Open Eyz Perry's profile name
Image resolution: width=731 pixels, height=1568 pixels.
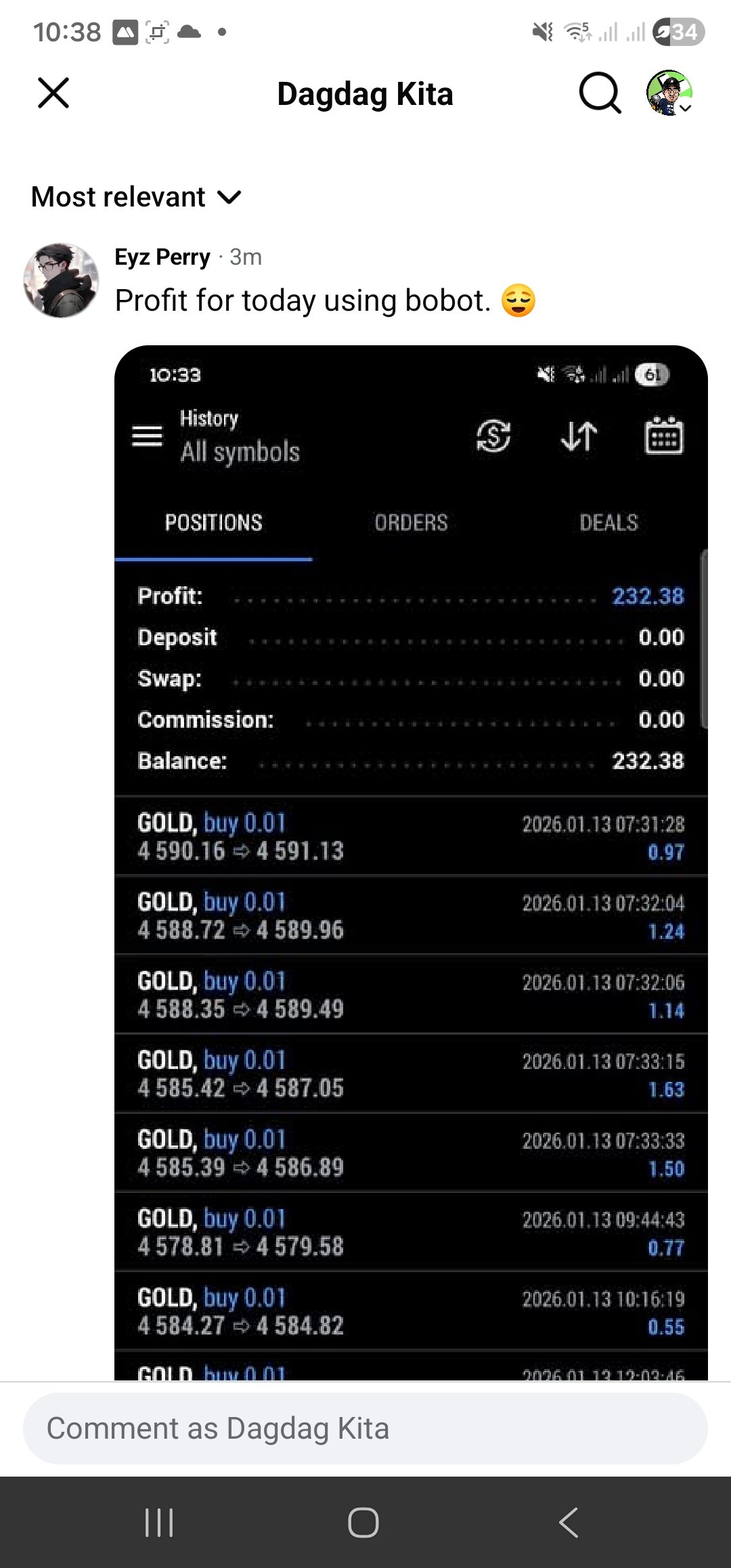click(162, 257)
